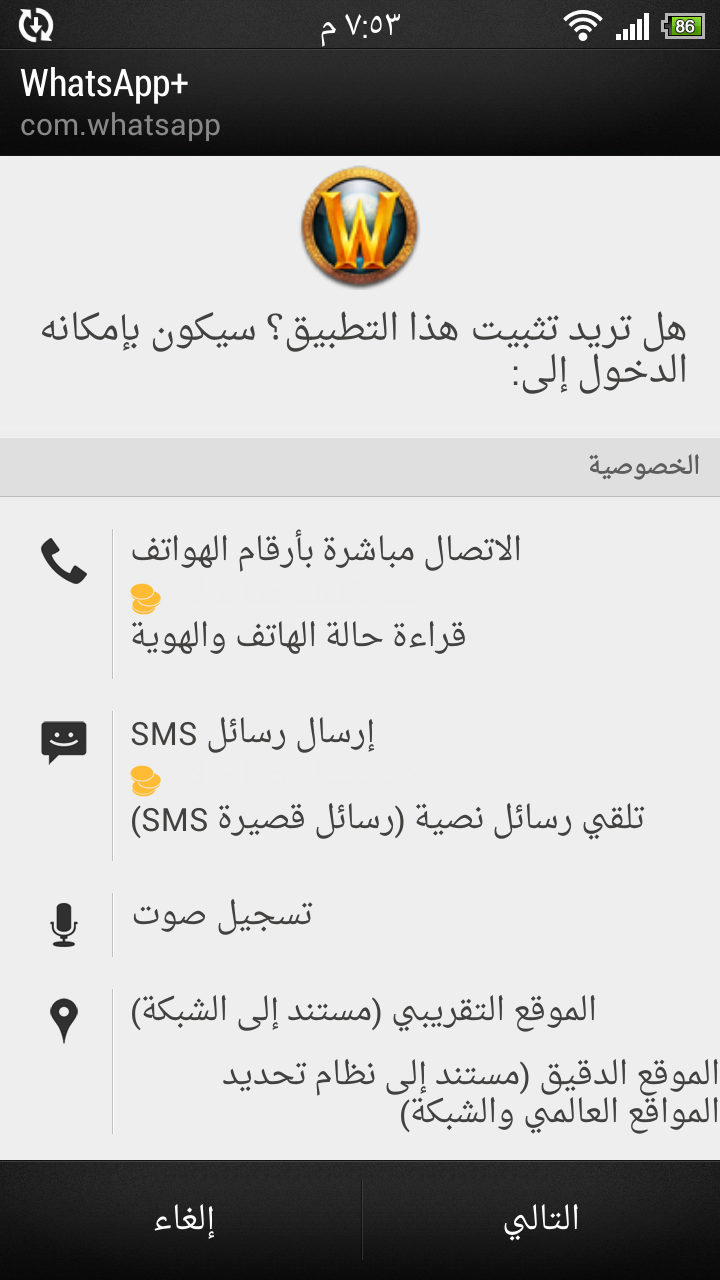View the إرسال رسائل SMS permission details

point(253,735)
